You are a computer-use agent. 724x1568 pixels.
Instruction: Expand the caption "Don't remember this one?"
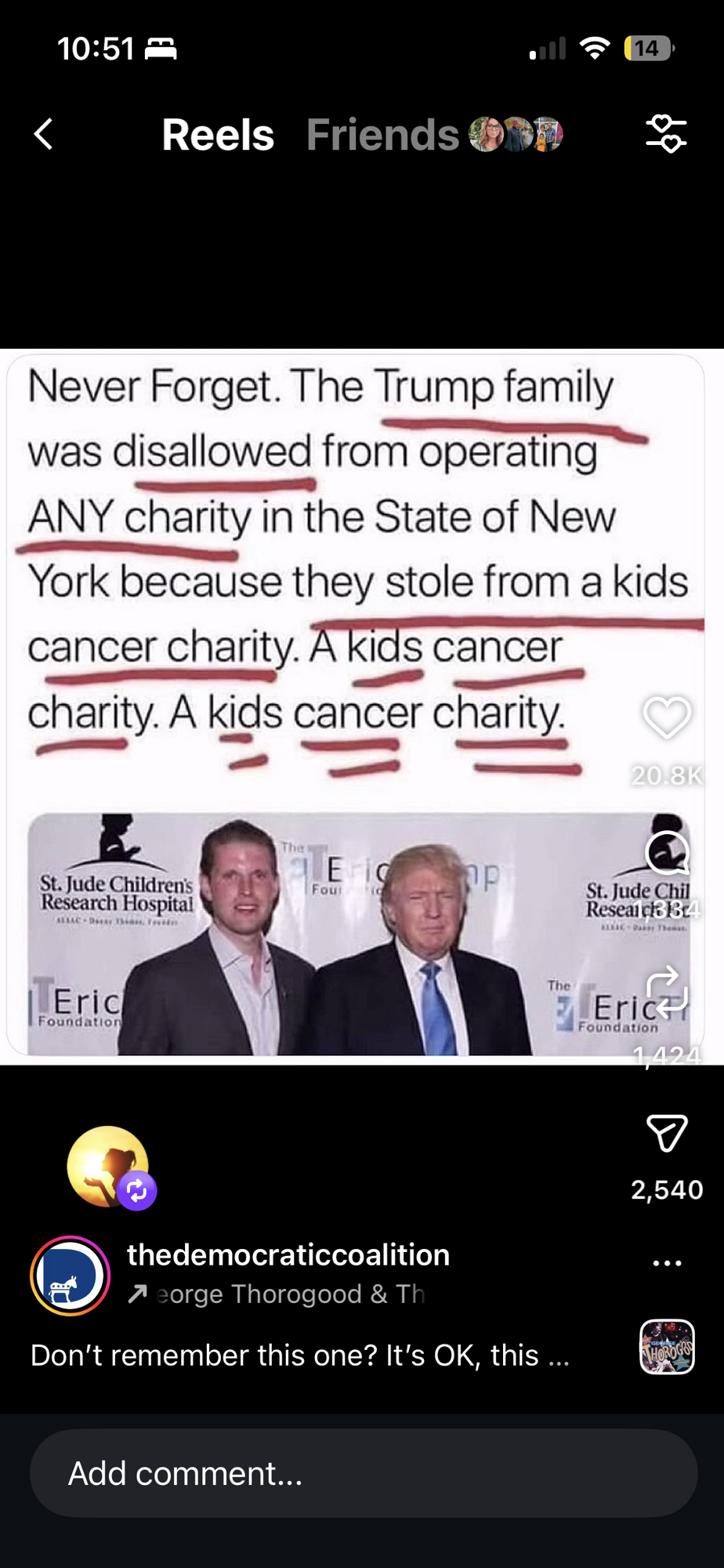[x=299, y=1355]
